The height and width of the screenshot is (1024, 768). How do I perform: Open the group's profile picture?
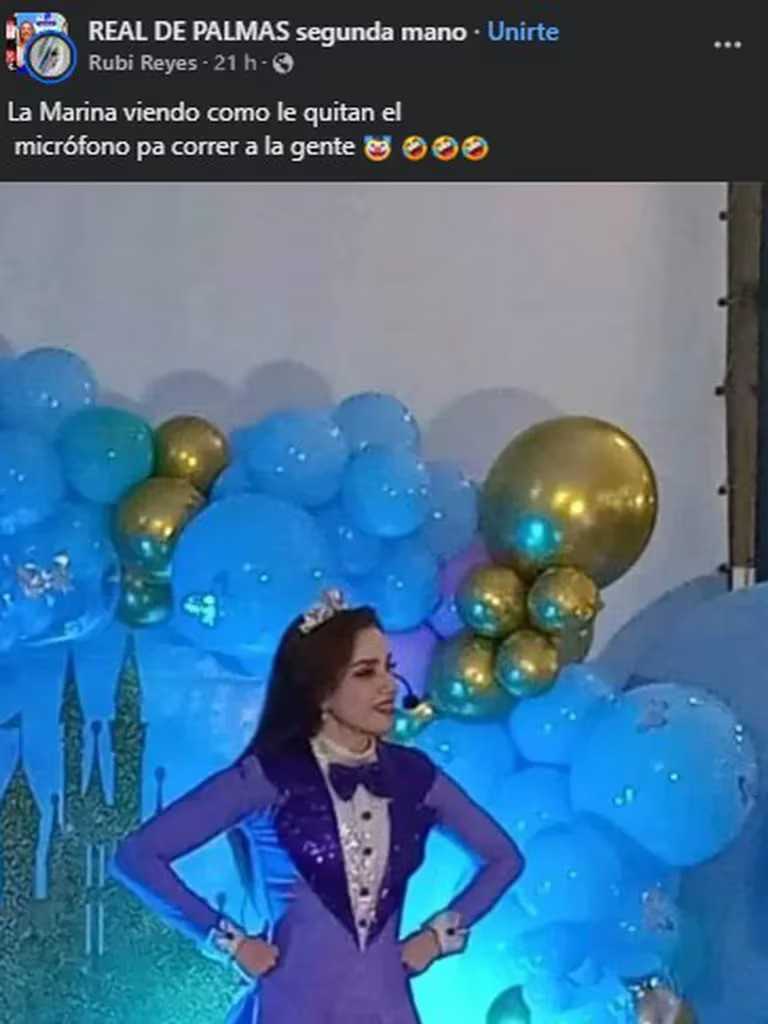(x=40, y=46)
